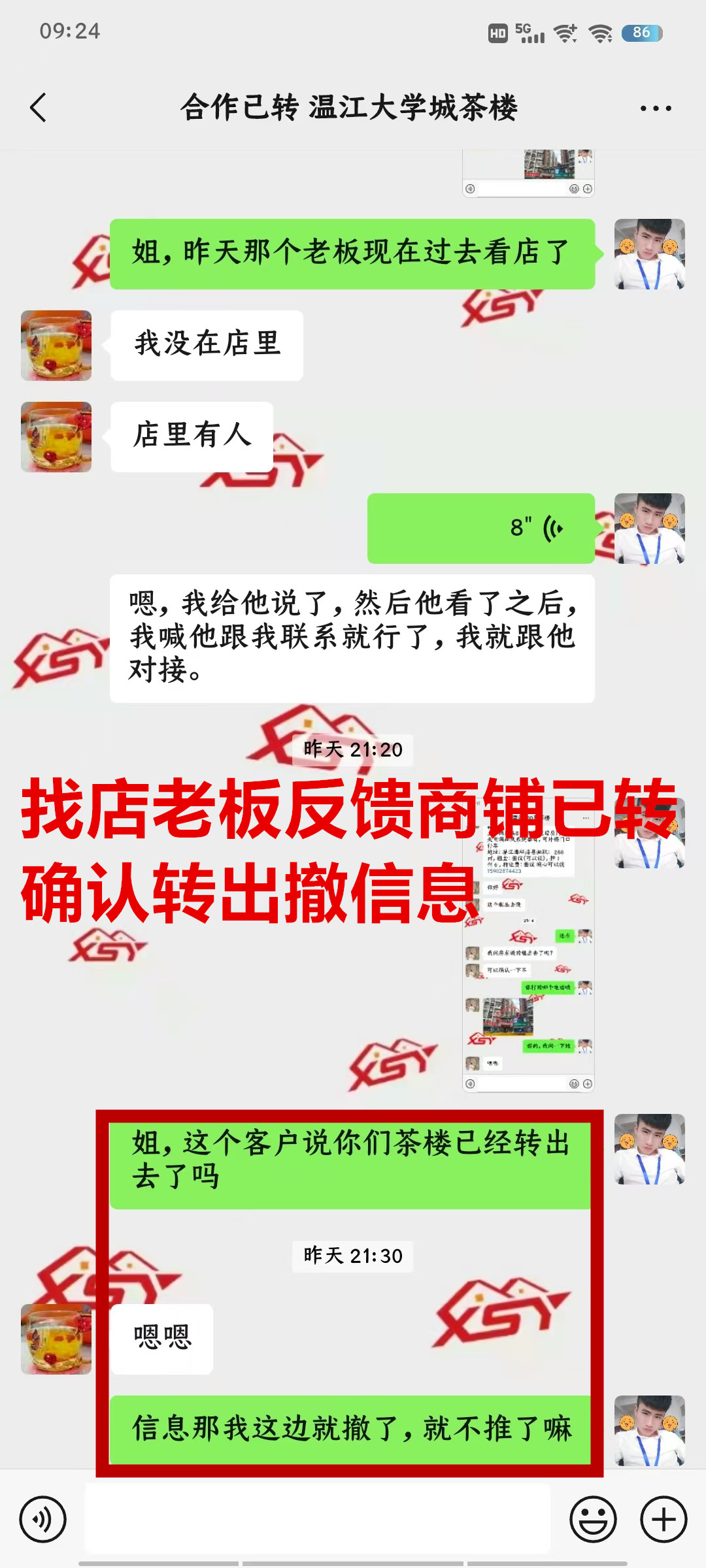Open the chat info overflow menu
Image resolution: width=706 pixels, height=1568 pixels.
[x=656, y=108]
